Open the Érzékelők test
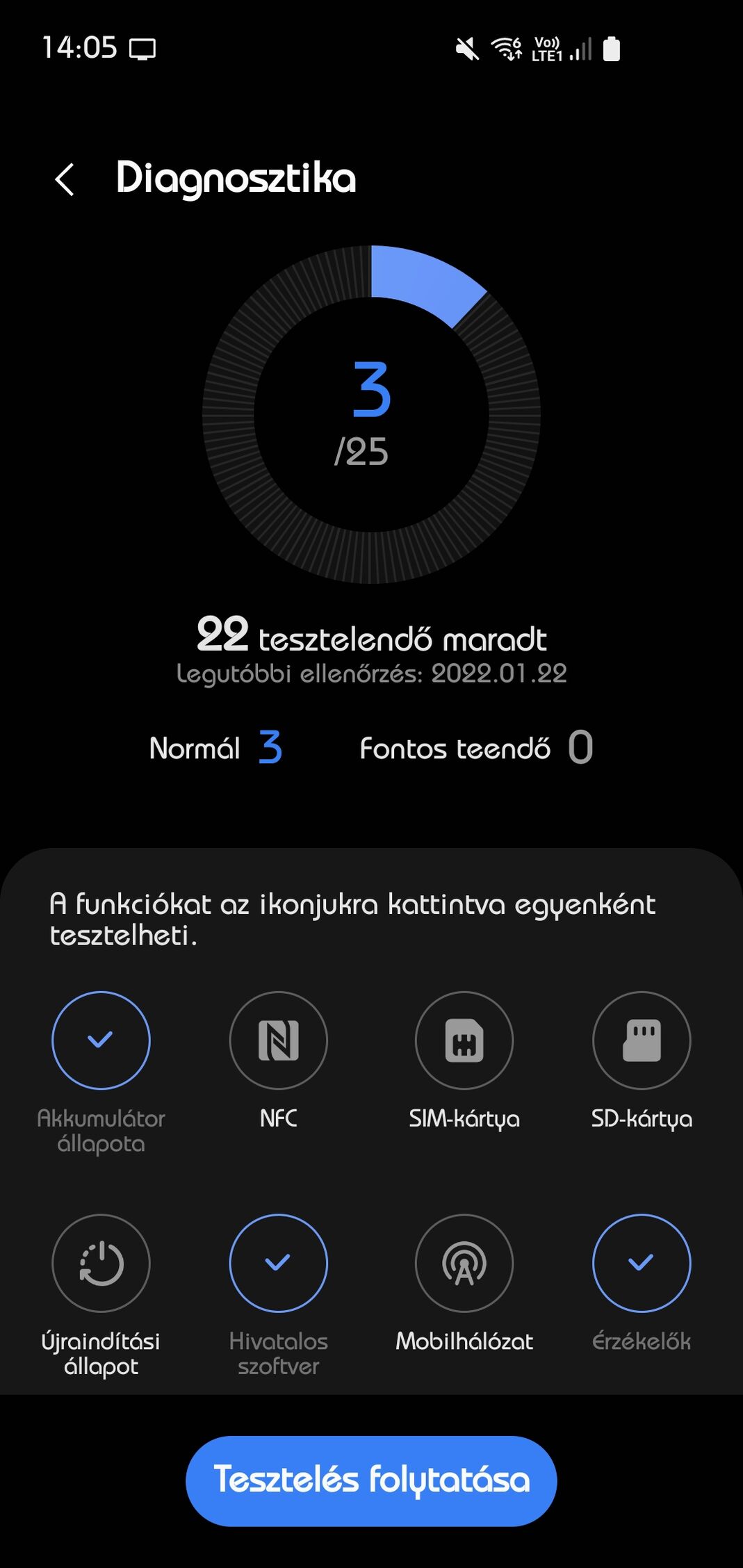 (641, 1263)
